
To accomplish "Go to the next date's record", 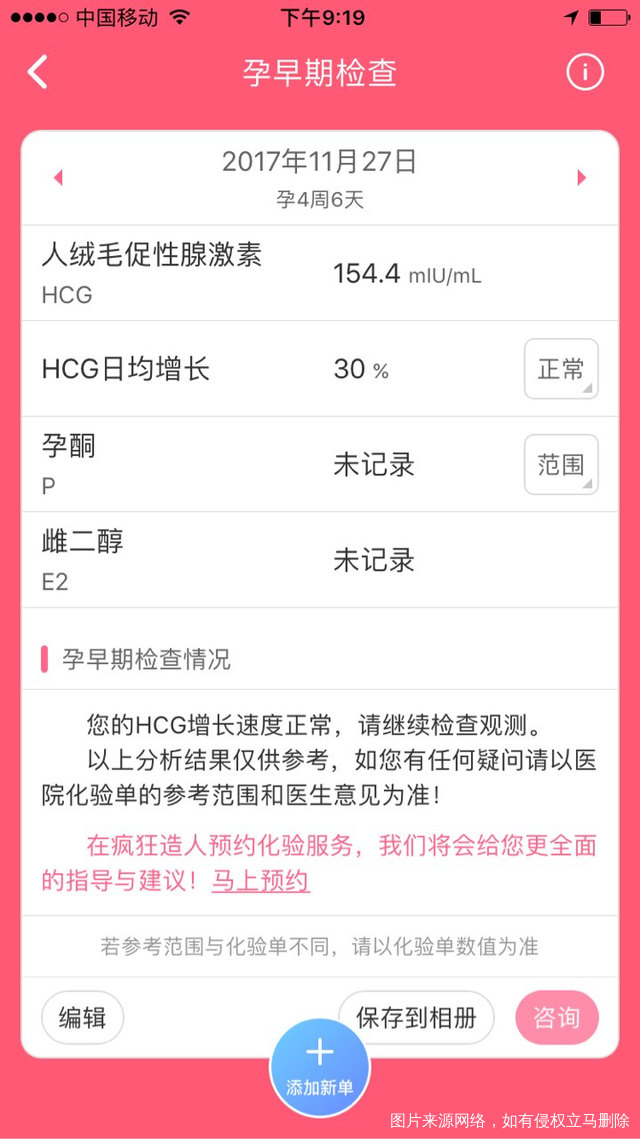I will coord(582,178).
